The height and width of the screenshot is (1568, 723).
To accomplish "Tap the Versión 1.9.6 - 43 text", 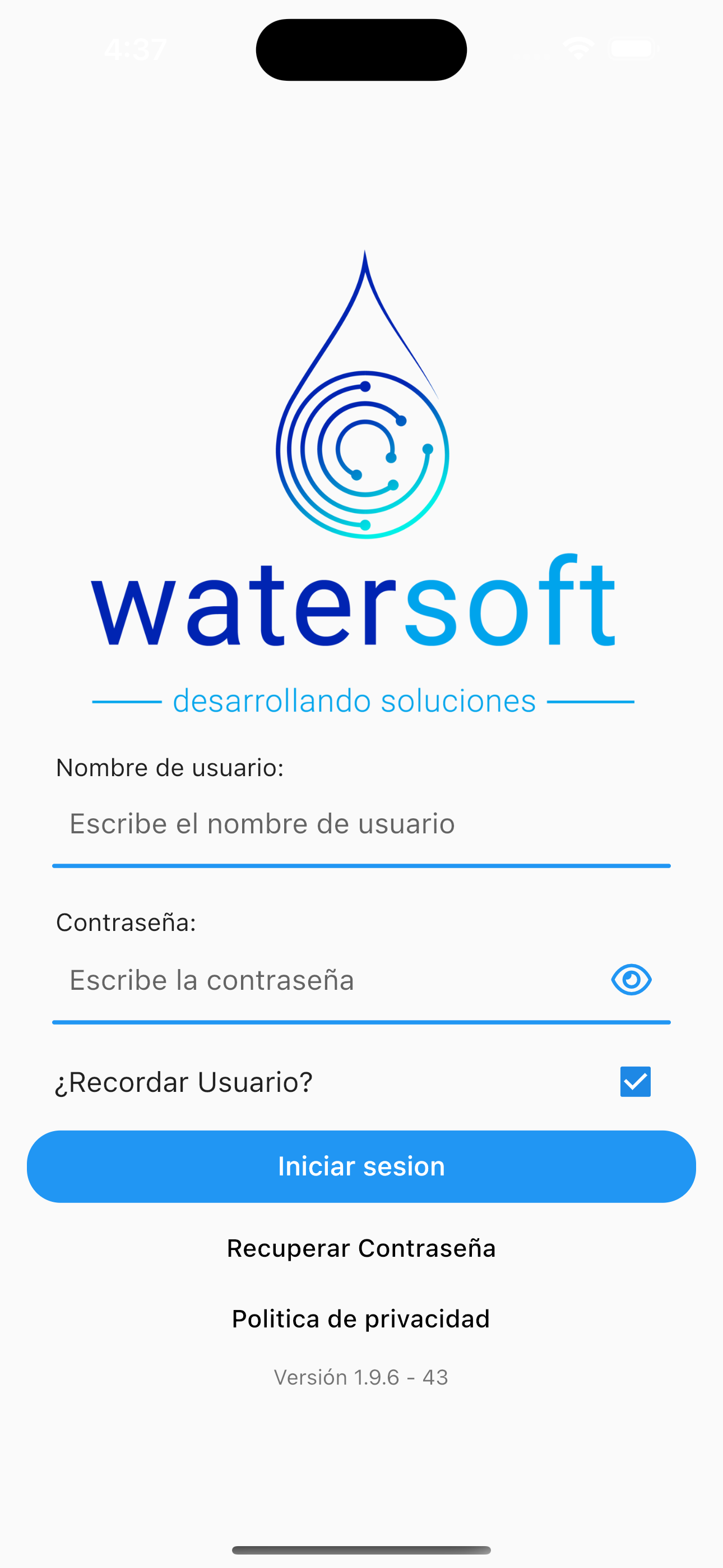I will [x=361, y=1377].
